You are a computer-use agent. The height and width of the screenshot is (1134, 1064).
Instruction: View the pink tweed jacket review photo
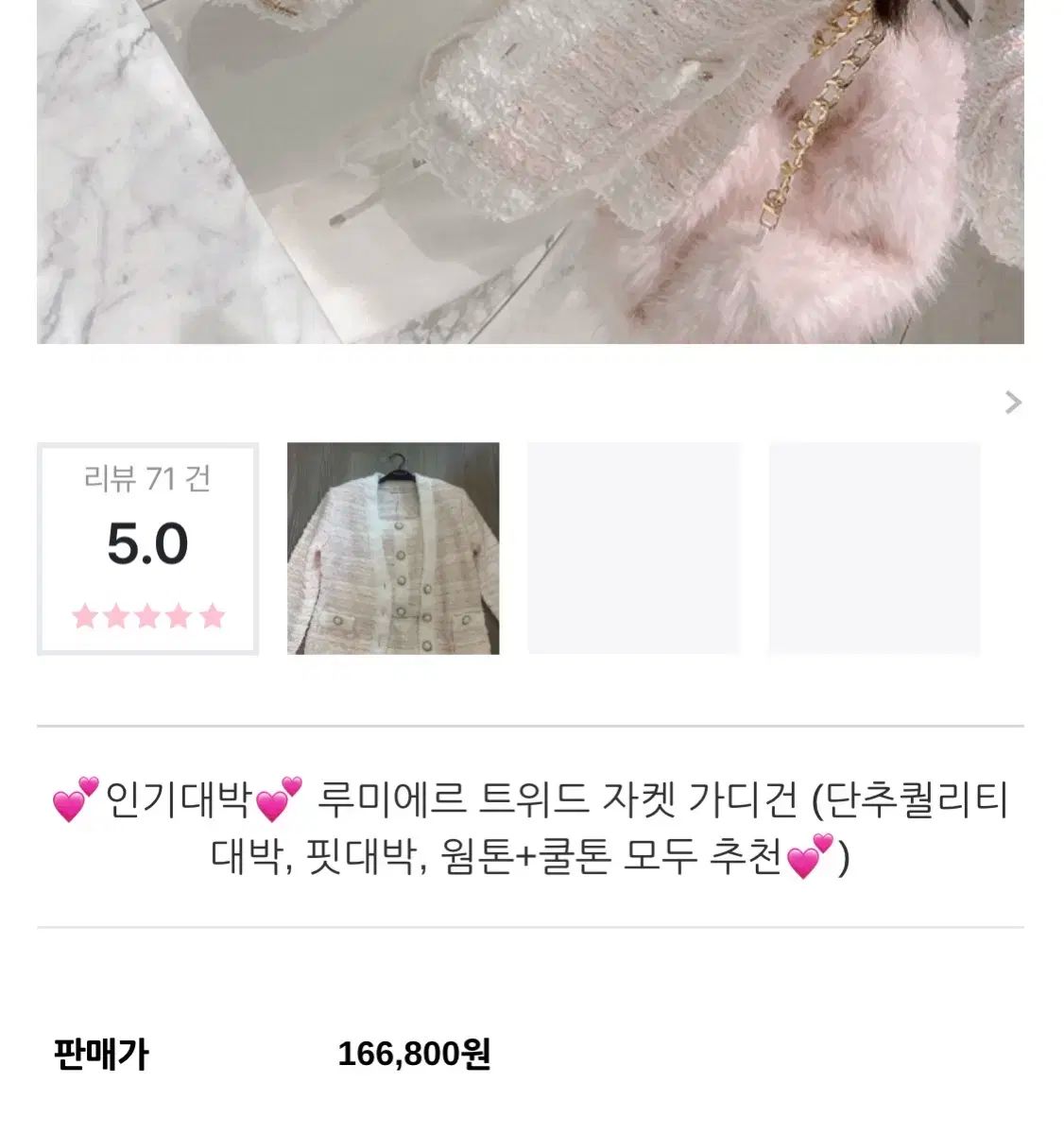(393, 548)
